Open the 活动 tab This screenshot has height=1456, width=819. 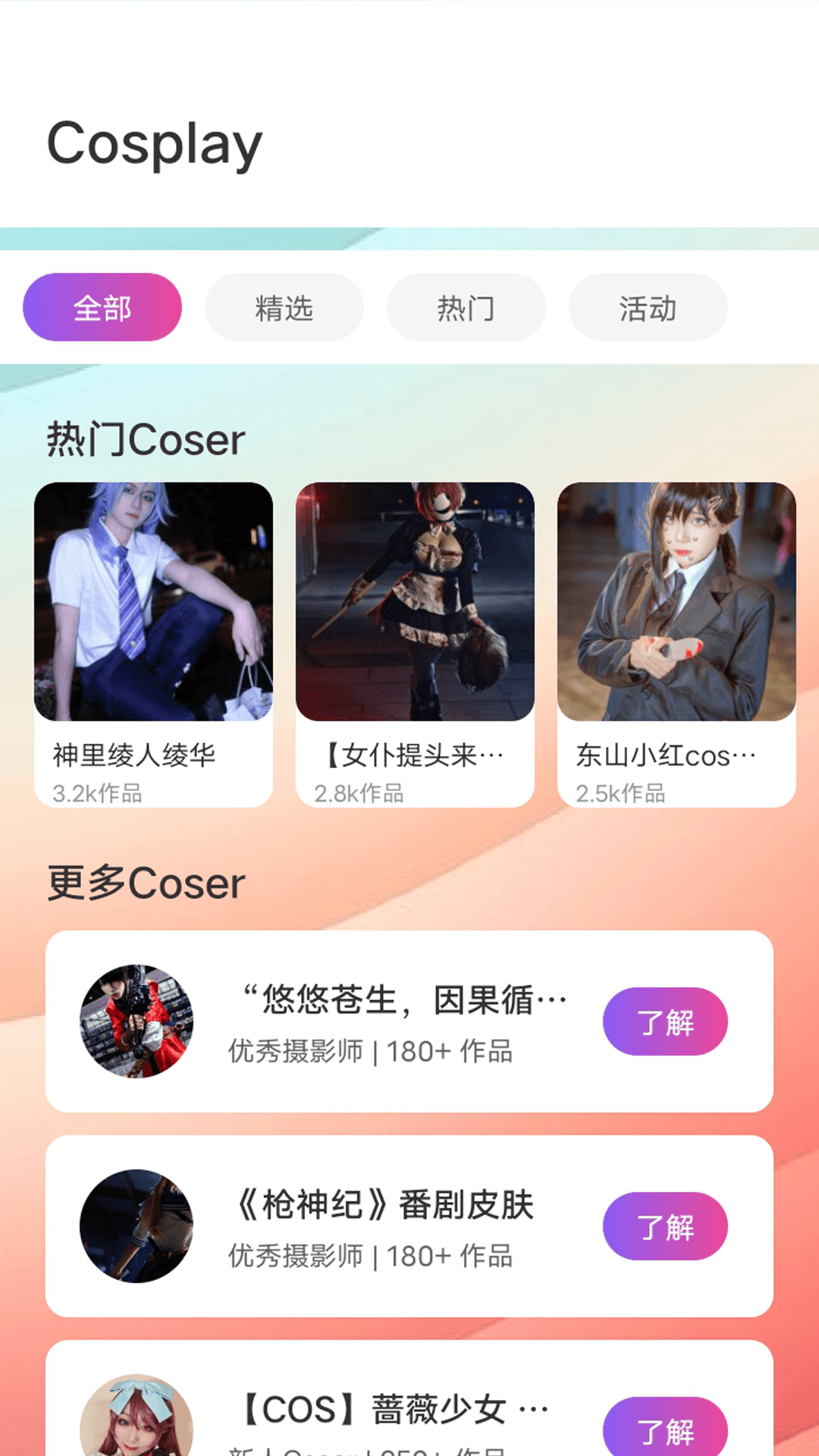click(x=647, y=307)
